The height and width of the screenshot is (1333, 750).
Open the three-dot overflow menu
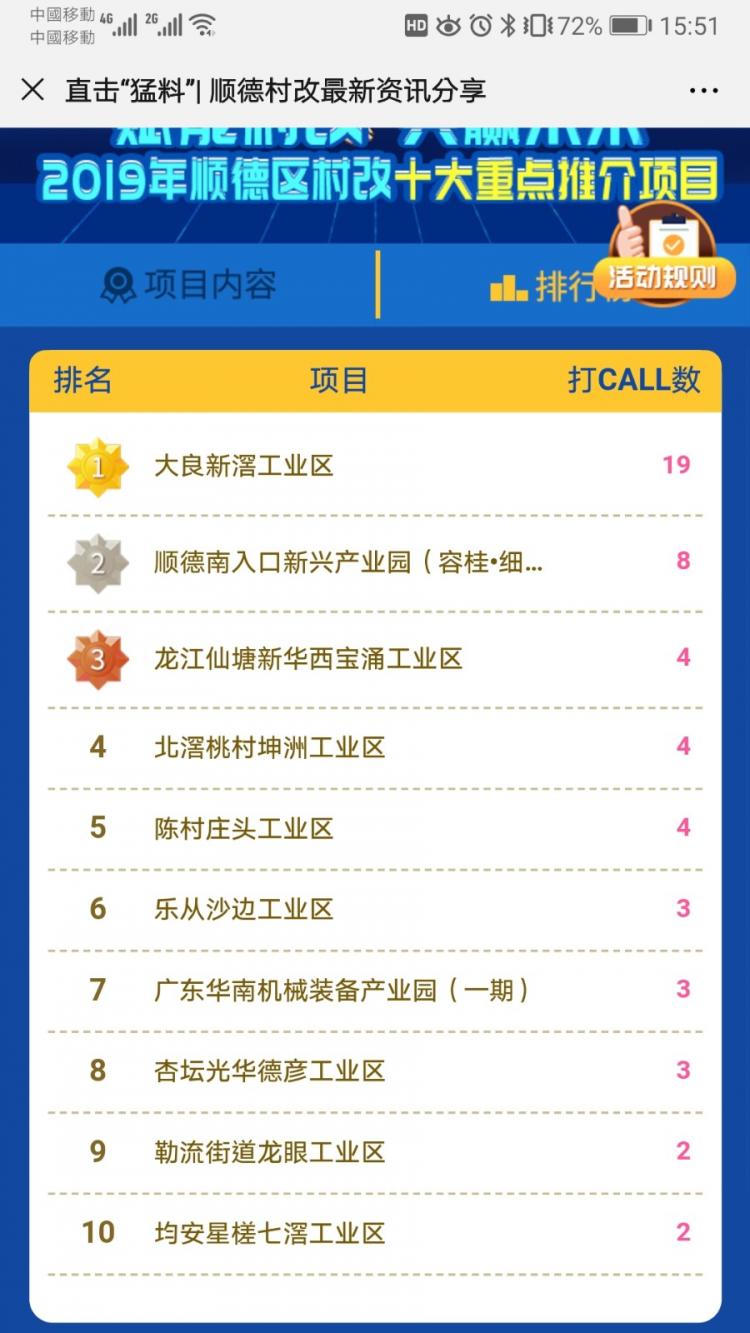pos(704,90)
